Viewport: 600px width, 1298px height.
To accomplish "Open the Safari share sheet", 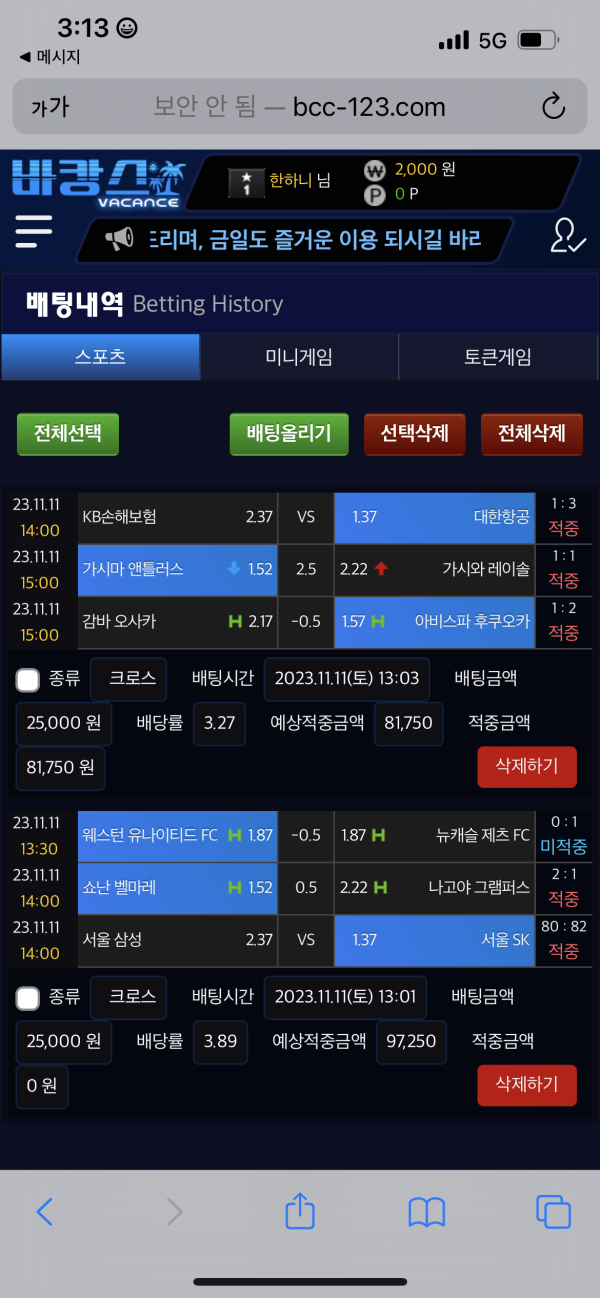I will click(x=300, y=1212).
